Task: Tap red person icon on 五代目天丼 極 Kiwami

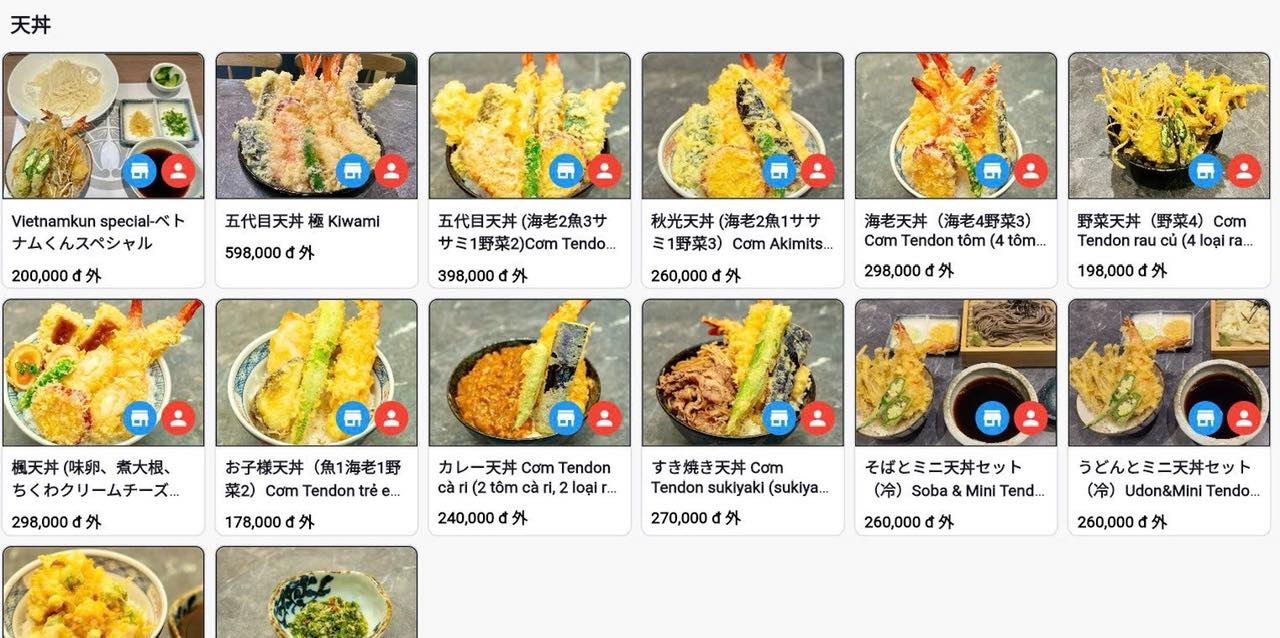Action: (x=391, y=171)
